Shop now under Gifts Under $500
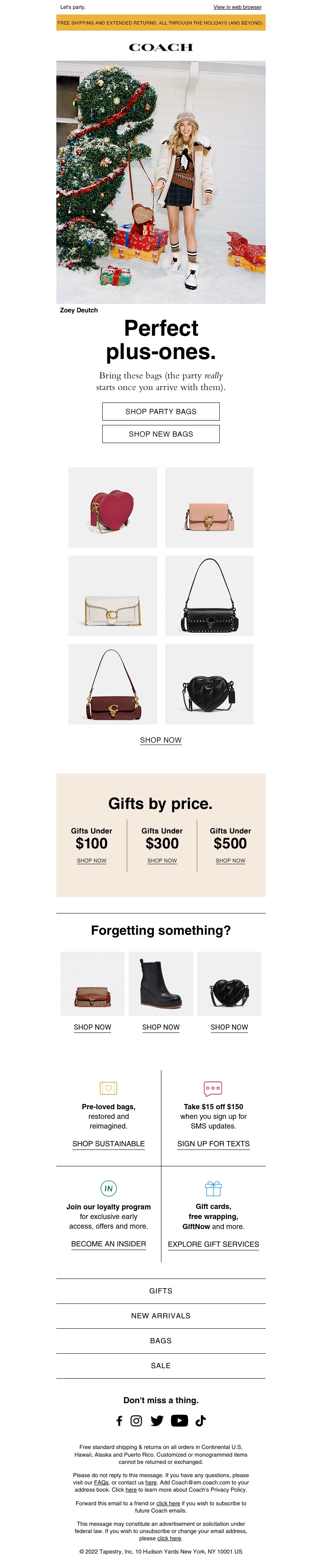The image size is (322, 1568). click(x=231, y=861)
